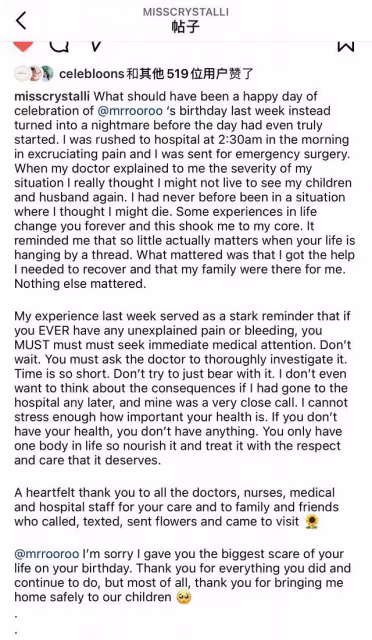
Task: Open the misscrystalli username in caption
Action: [x=52, y=97]
